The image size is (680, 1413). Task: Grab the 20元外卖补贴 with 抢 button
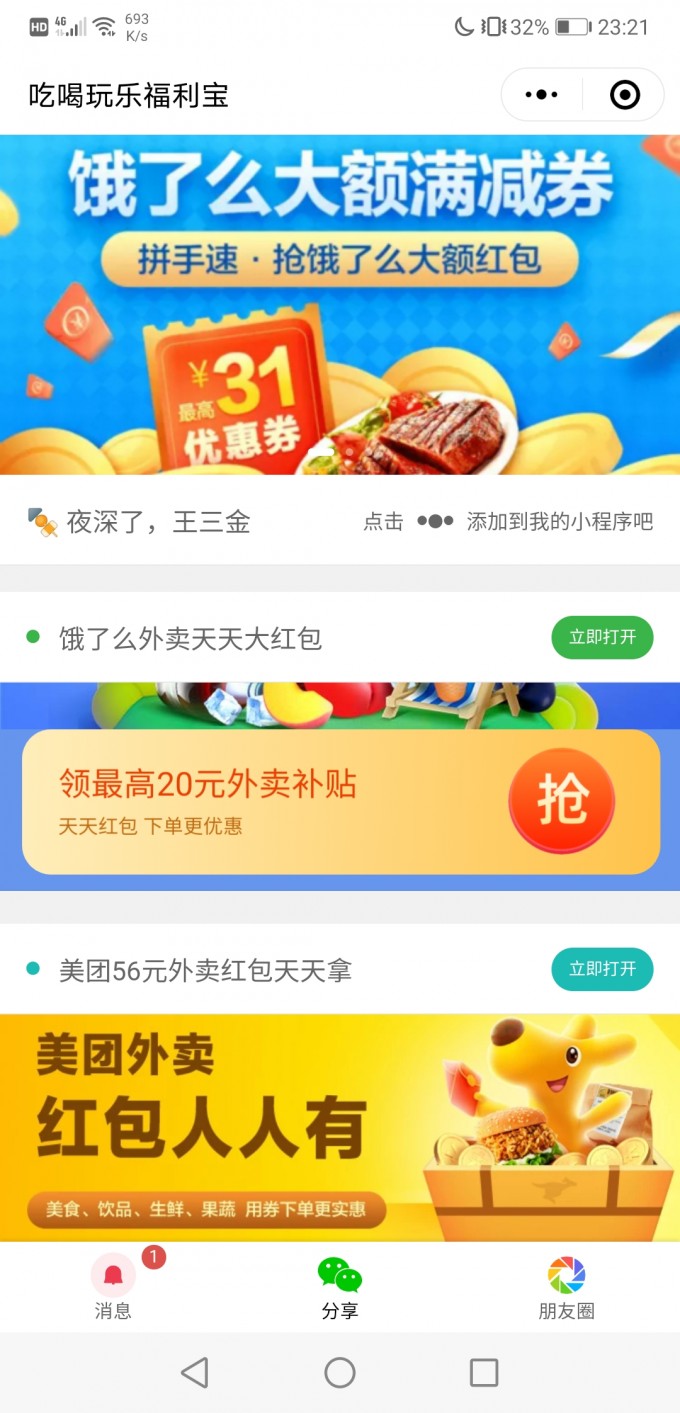[x=561, y=801]
